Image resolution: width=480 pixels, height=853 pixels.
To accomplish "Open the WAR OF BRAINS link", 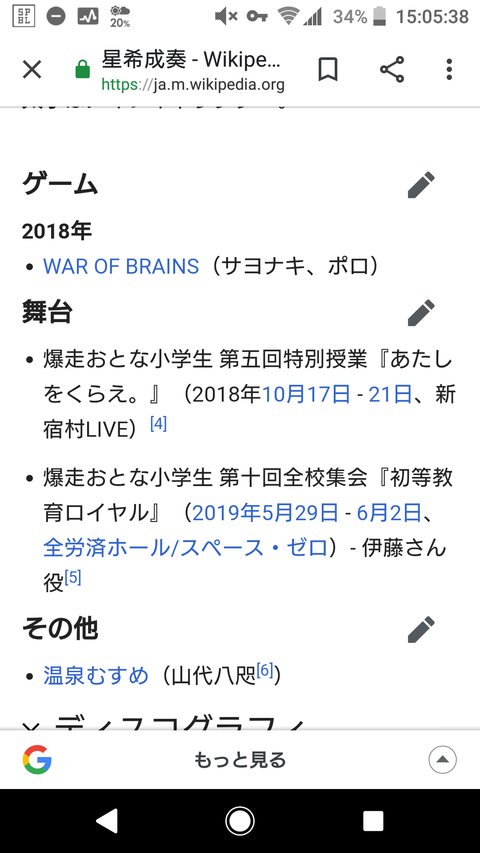I will tap(121, 266).
